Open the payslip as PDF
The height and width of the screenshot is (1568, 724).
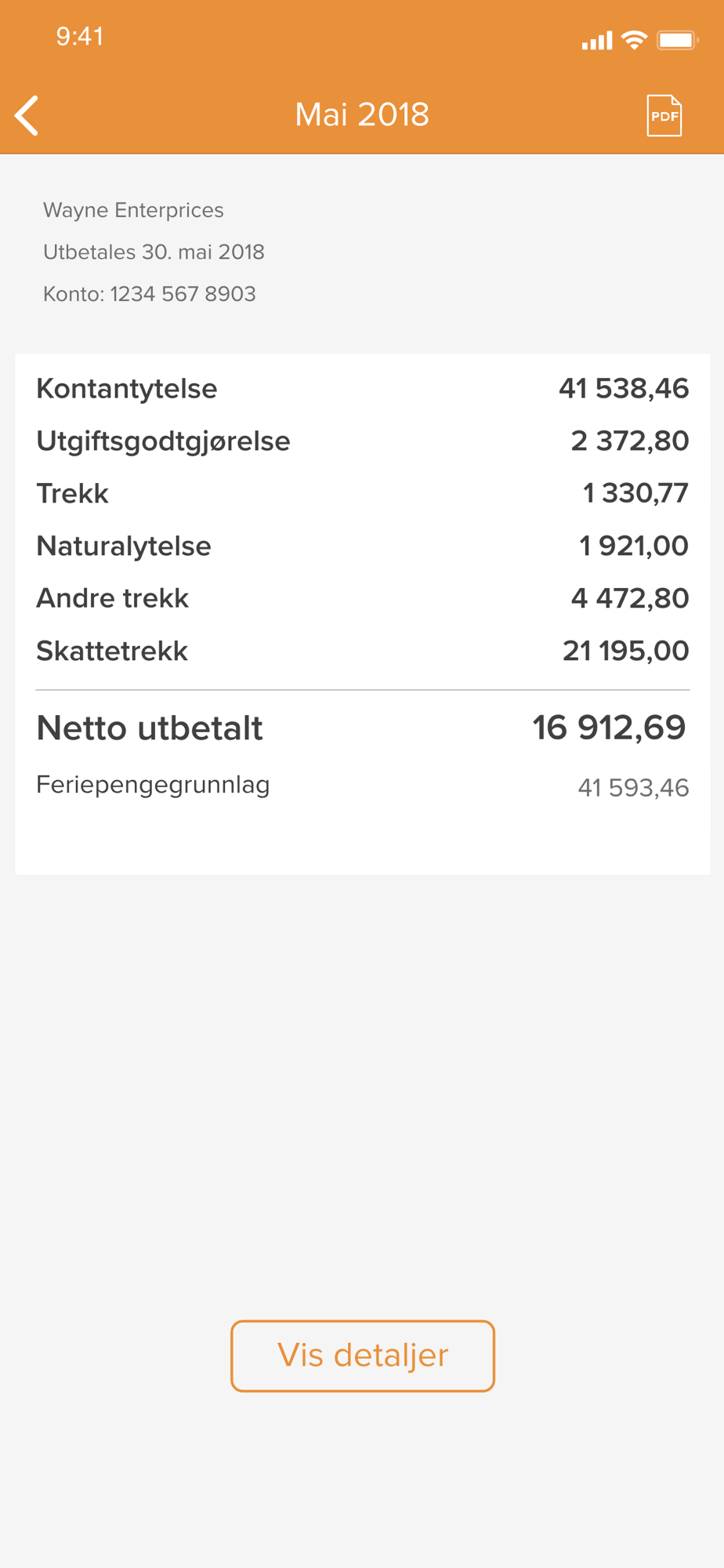664,116
